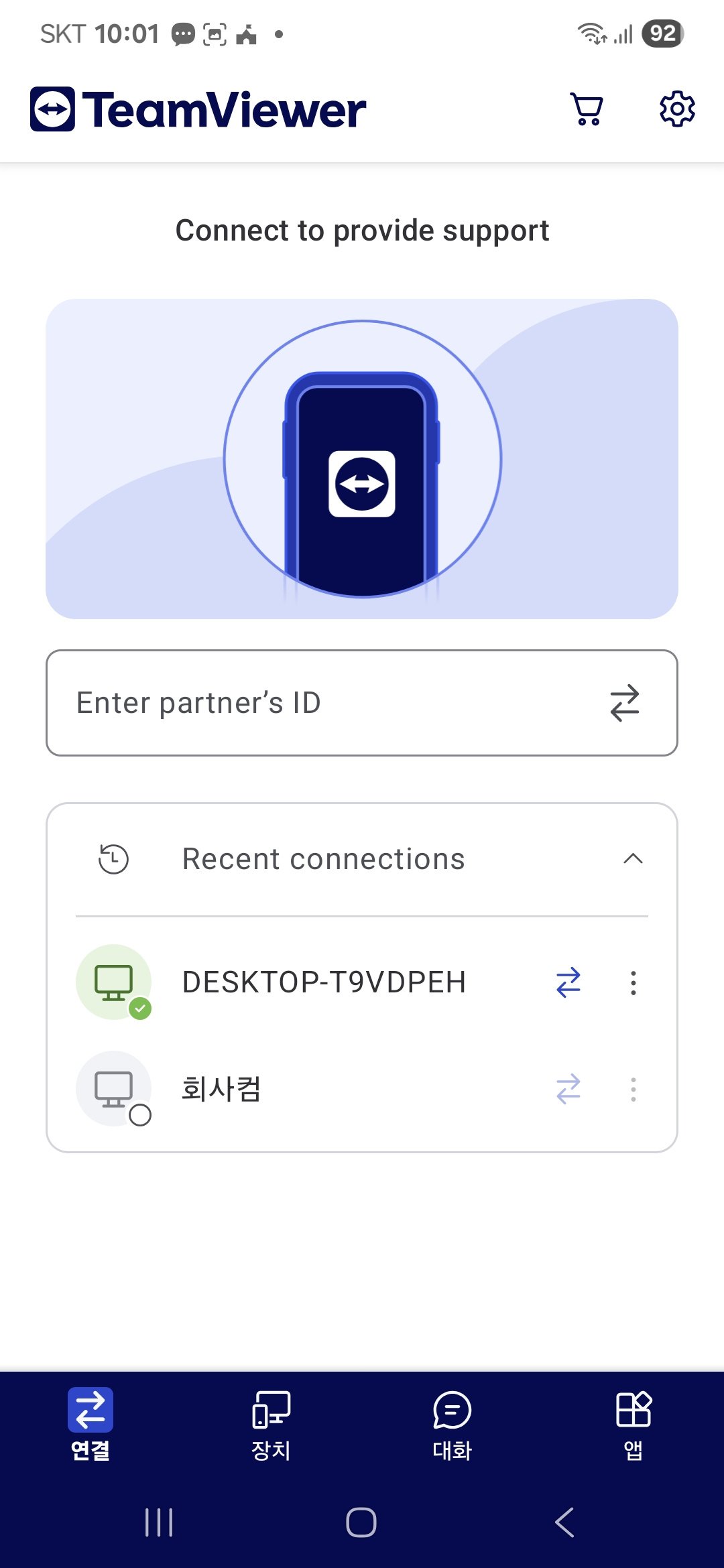The image size is (724, 1568).
Task: Return to the home screen
Action: pyautogui.click(x=361, y=1522)
